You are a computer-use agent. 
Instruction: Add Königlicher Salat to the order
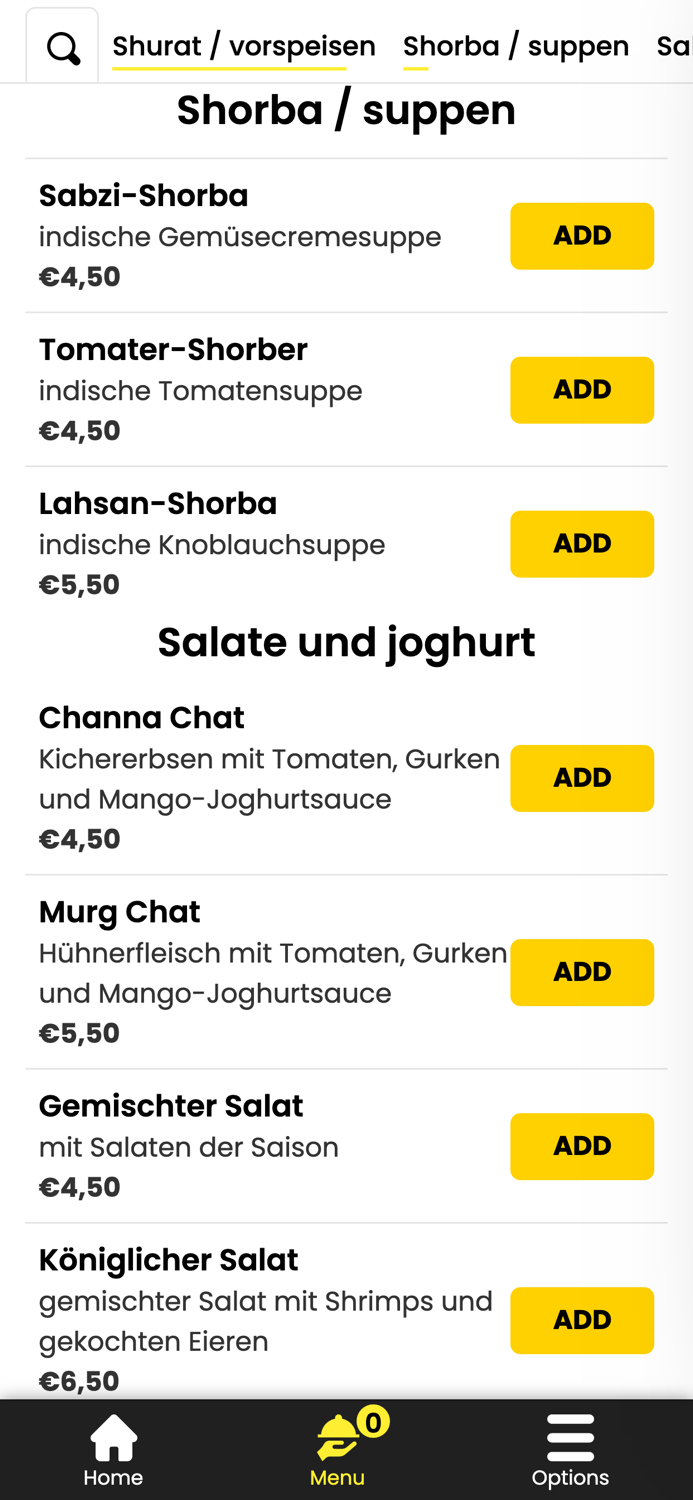[582, 1320]
